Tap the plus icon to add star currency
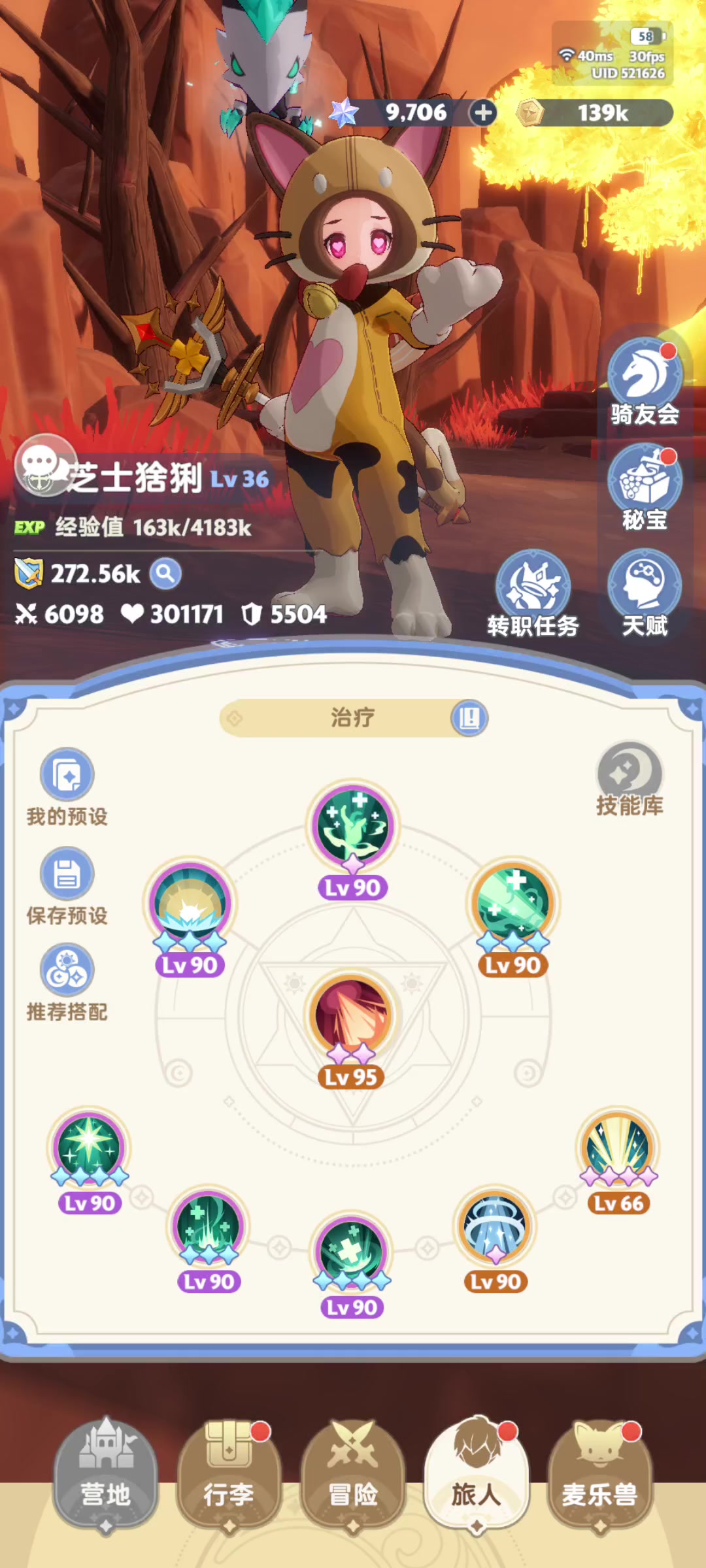The image size is (706, 1568). coord(483,113)
